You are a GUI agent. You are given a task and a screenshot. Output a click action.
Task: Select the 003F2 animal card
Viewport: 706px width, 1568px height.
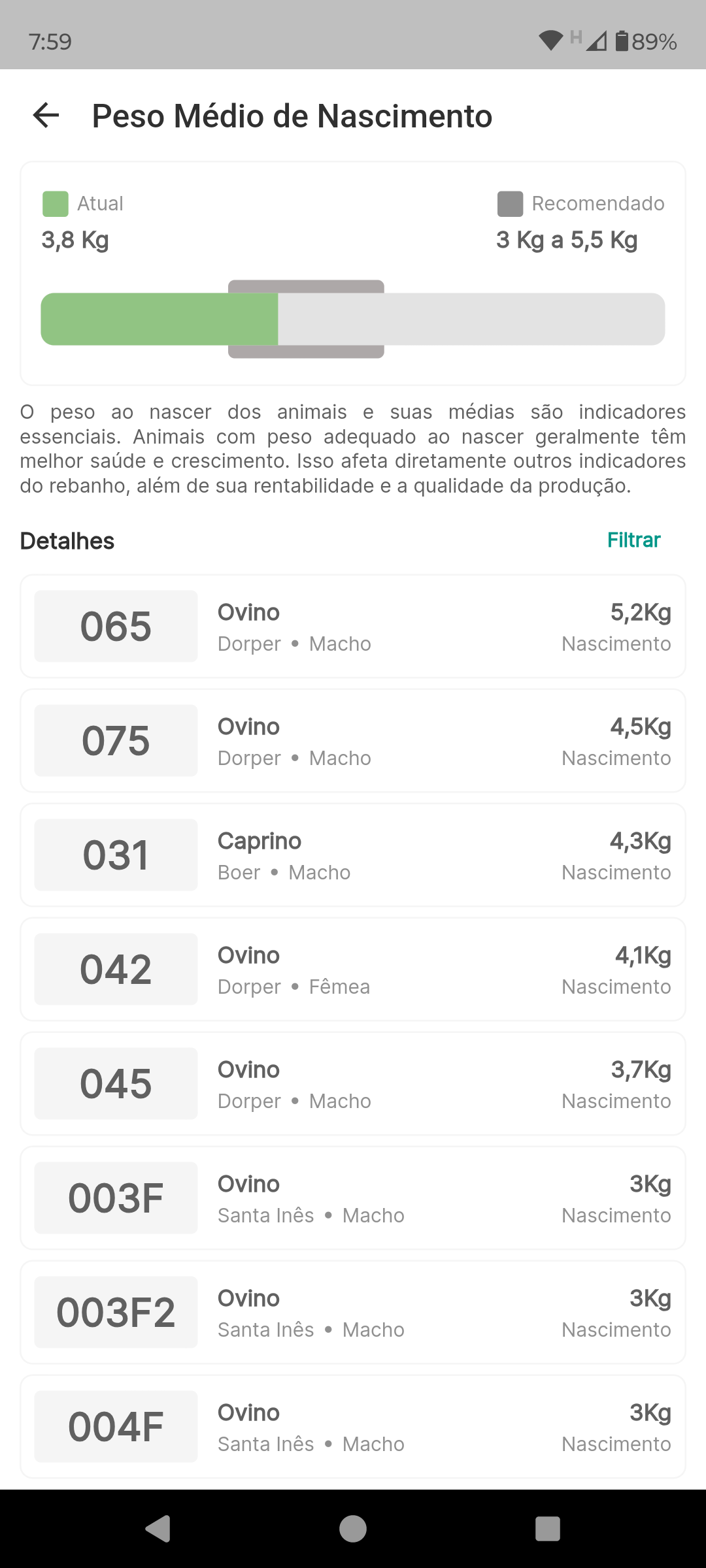353,1313
